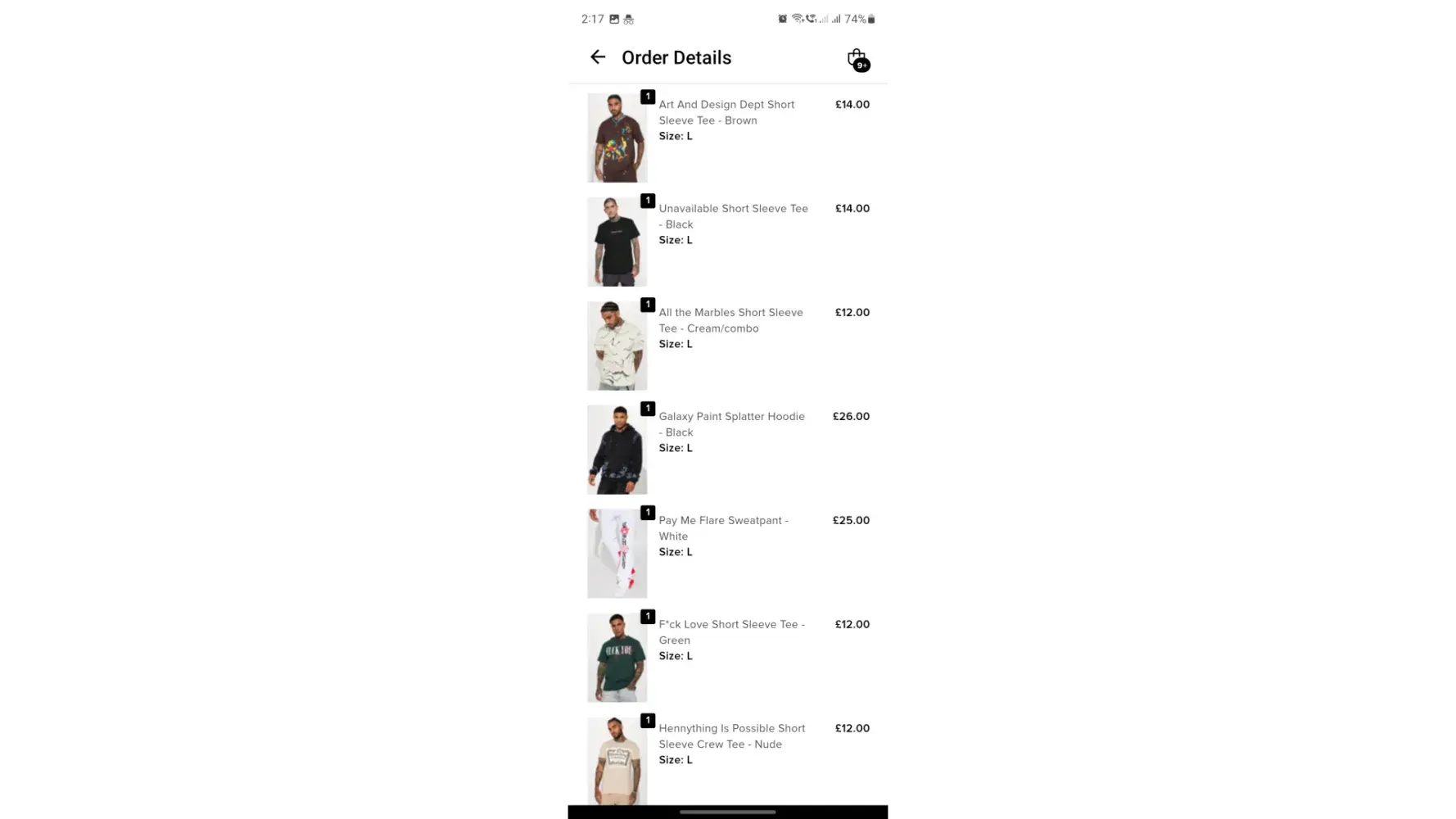Open Art And Design Dept Short Sleeve Tee
The image size is (1456, 819).
[726, 112]
